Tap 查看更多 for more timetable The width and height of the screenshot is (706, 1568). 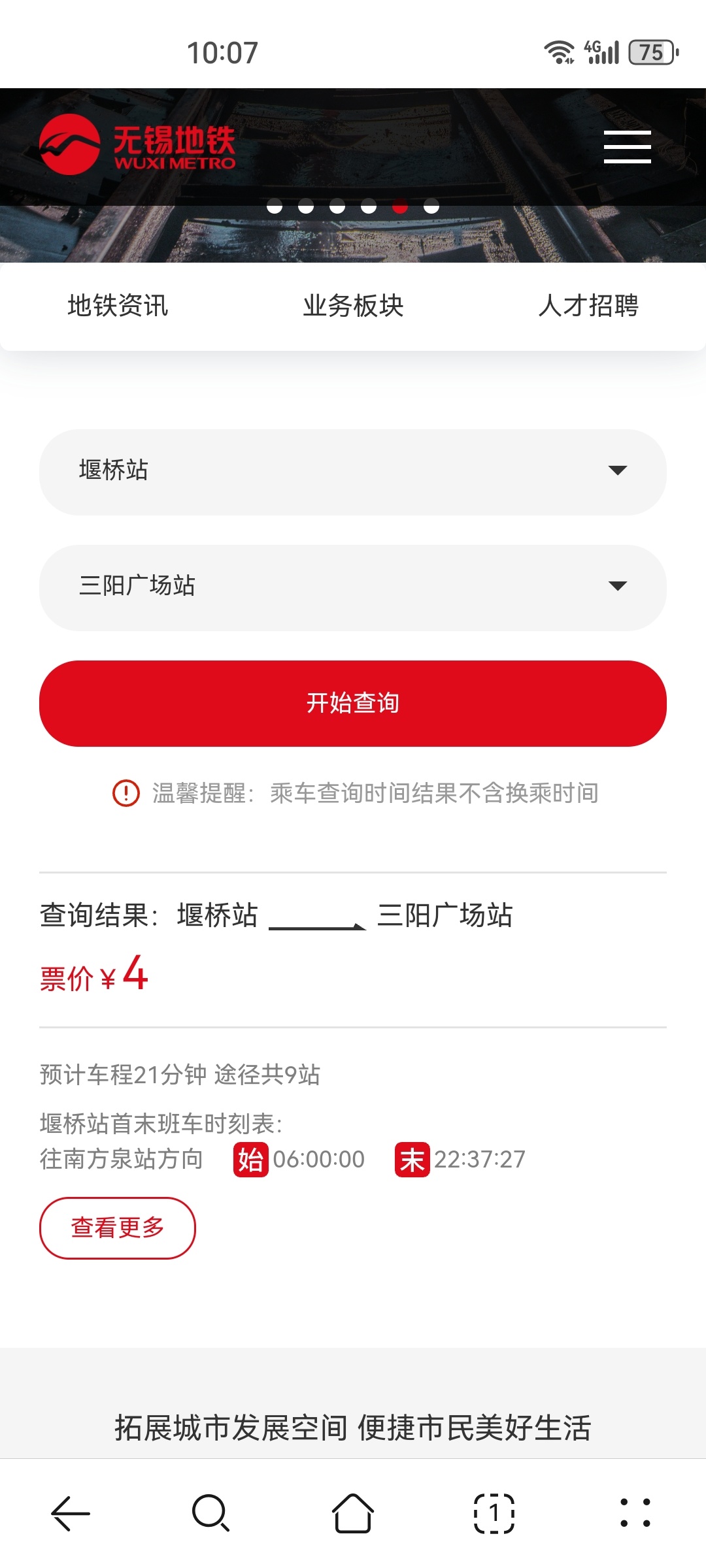tap(118, 1228)
